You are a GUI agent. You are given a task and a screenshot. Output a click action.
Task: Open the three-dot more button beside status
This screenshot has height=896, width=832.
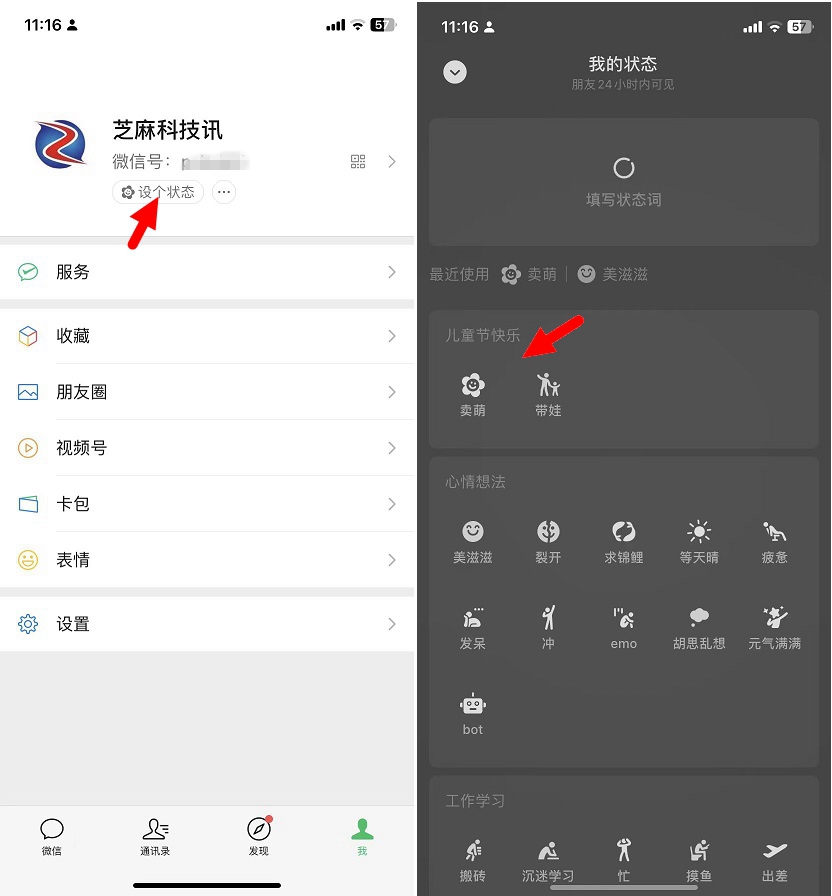coord(224,192)
